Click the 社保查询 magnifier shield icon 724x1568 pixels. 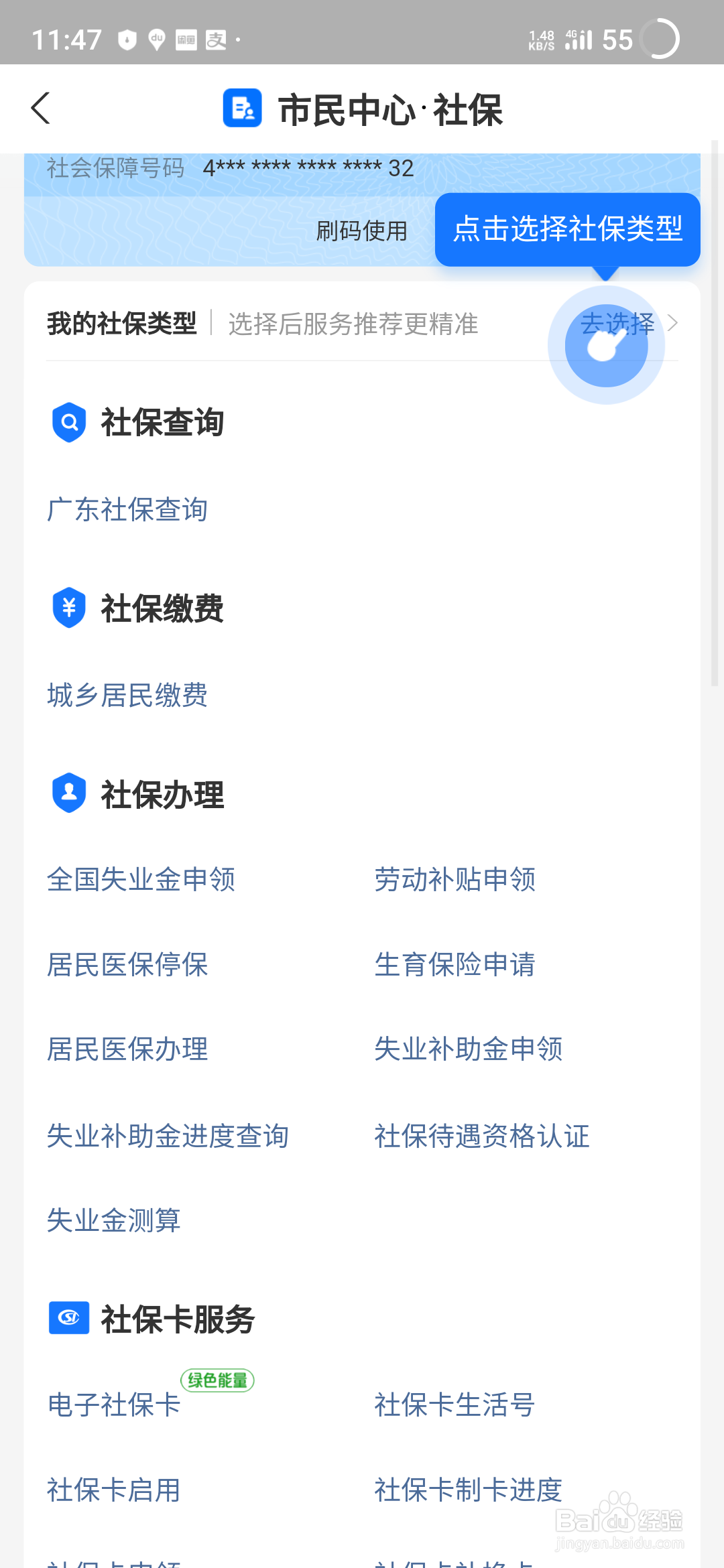[x=68, y=422]
